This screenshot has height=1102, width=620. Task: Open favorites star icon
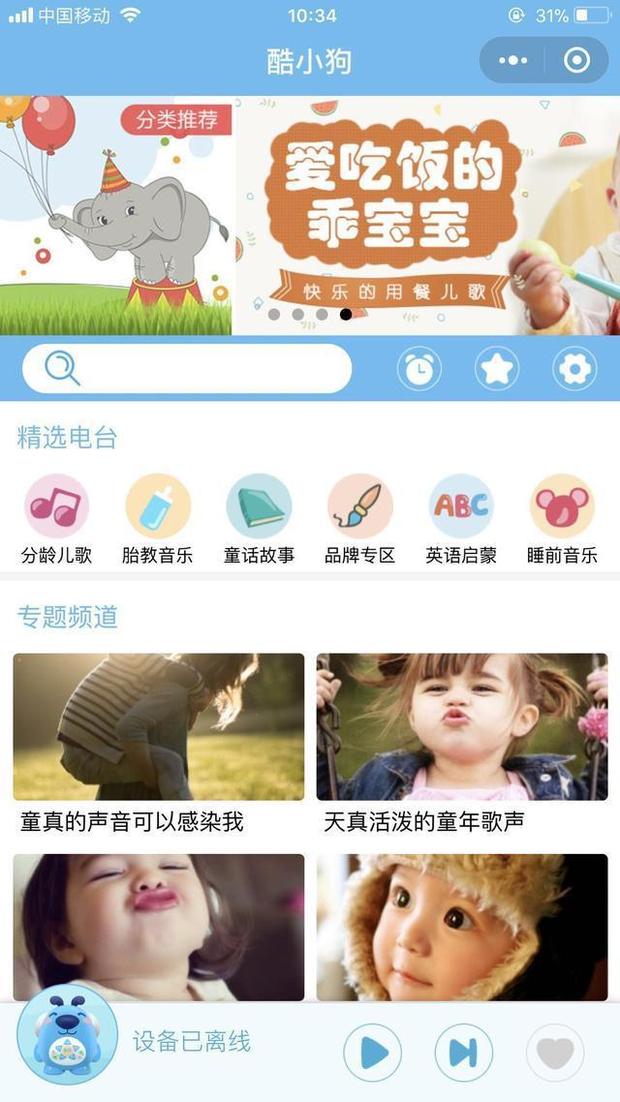coord(497,369)
